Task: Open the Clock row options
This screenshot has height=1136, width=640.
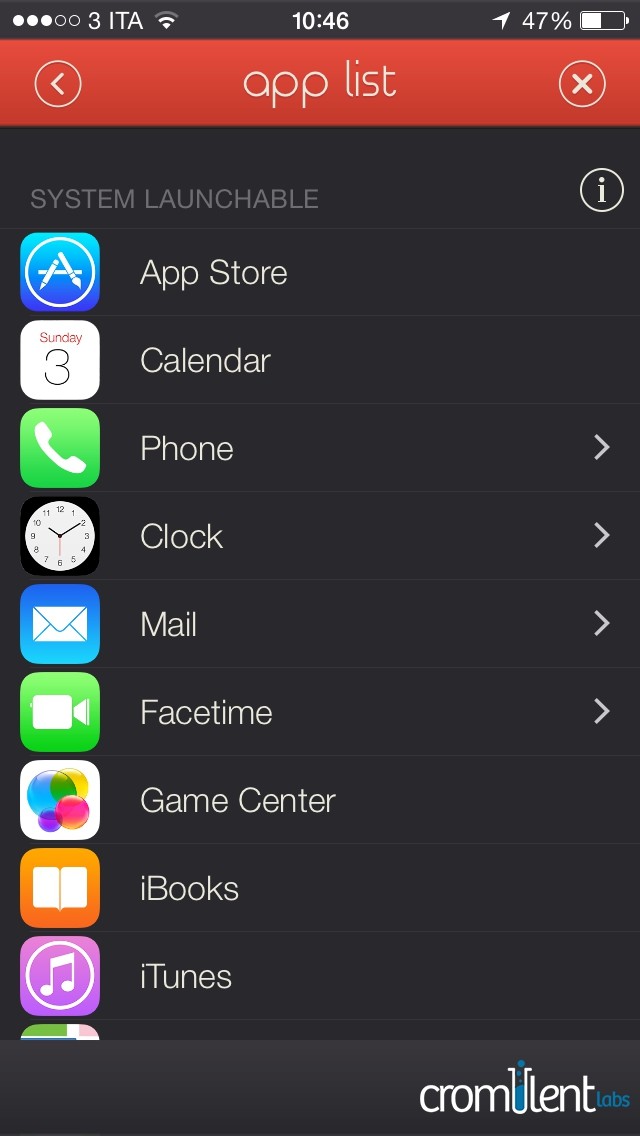Action: click(601, 536)
